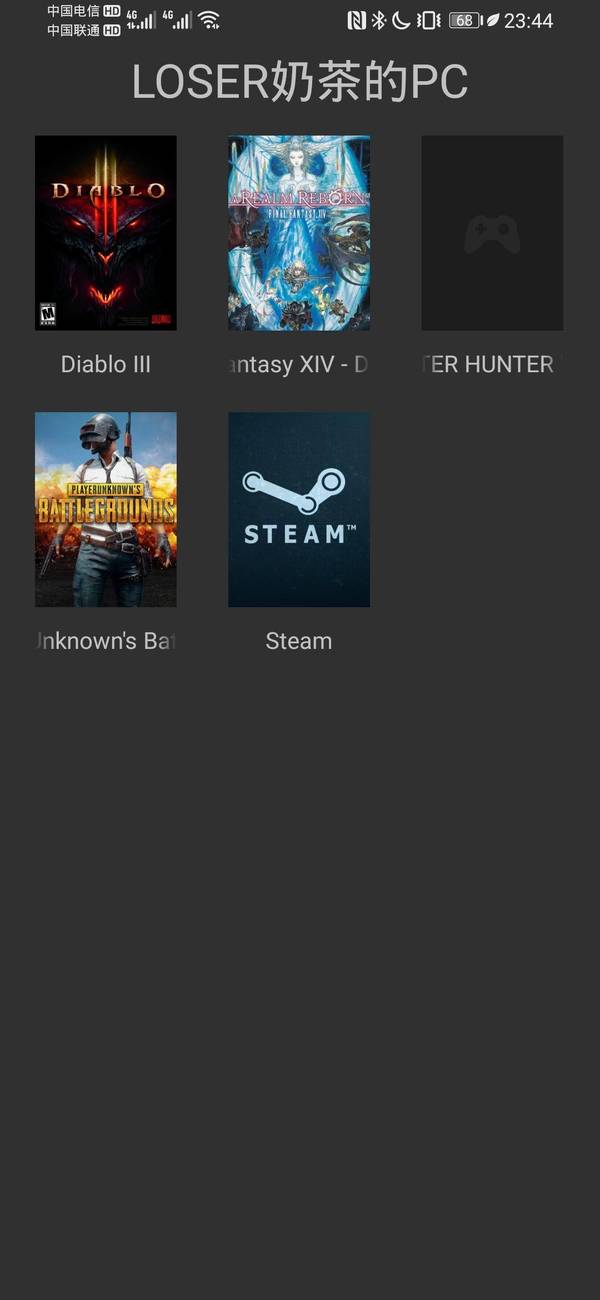Open the Final Fantasy XIV game tile

pos(299,233)
